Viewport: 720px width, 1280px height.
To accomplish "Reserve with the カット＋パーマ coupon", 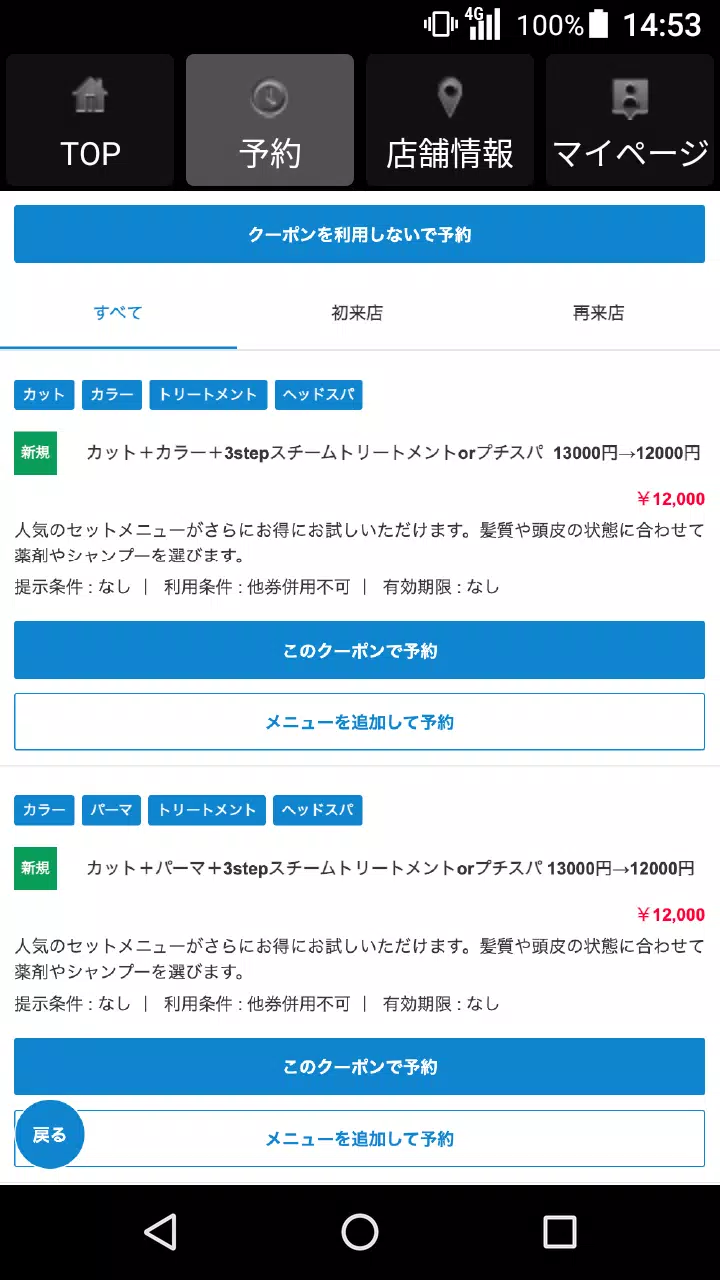I will pos(359,1067).
